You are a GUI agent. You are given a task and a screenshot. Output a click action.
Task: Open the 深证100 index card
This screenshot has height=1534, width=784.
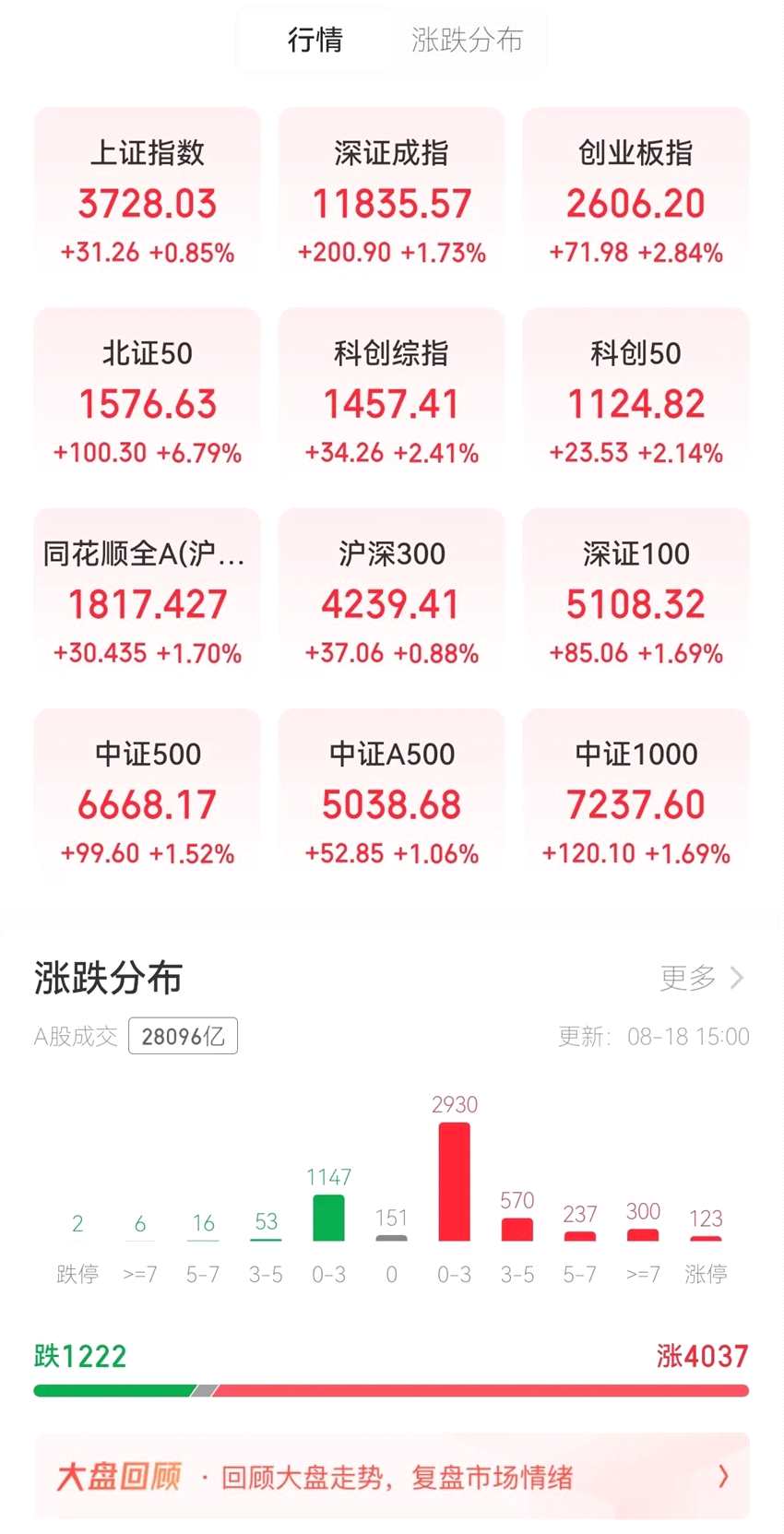[x=636, y=602]
